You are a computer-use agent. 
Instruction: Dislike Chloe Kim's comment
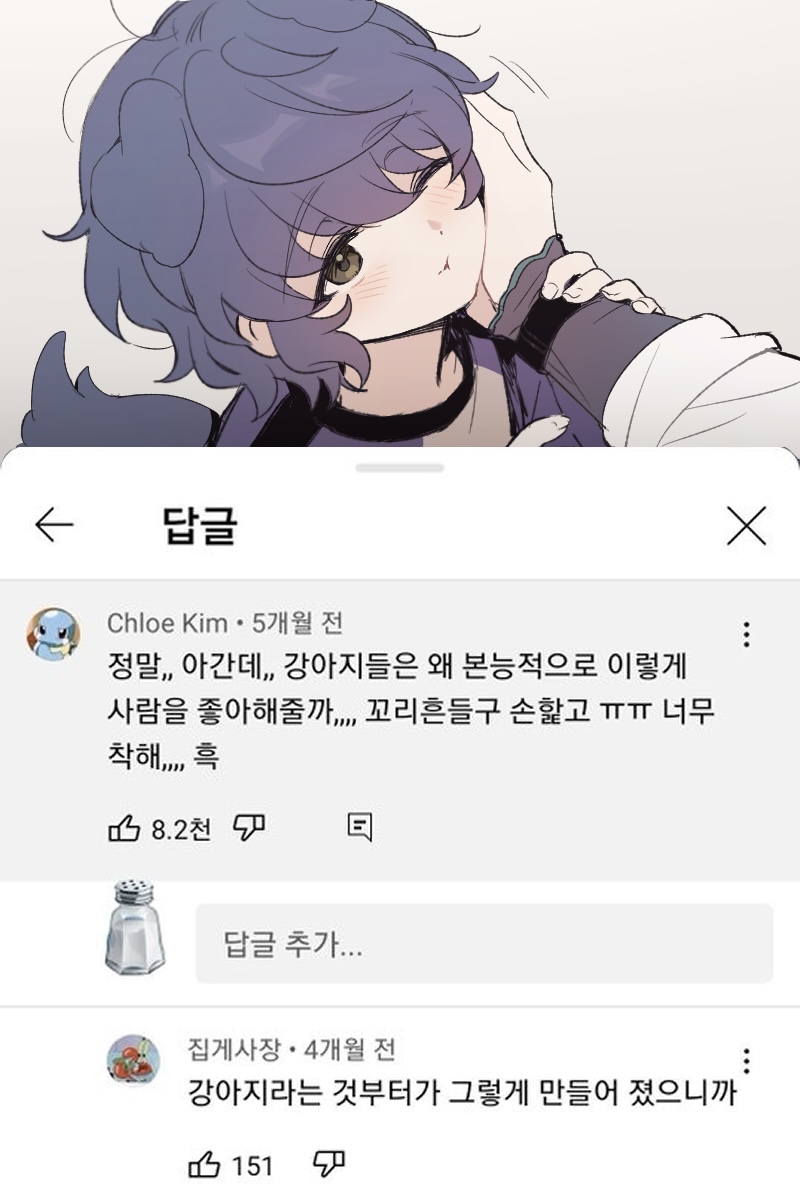[x=247, y=827]
